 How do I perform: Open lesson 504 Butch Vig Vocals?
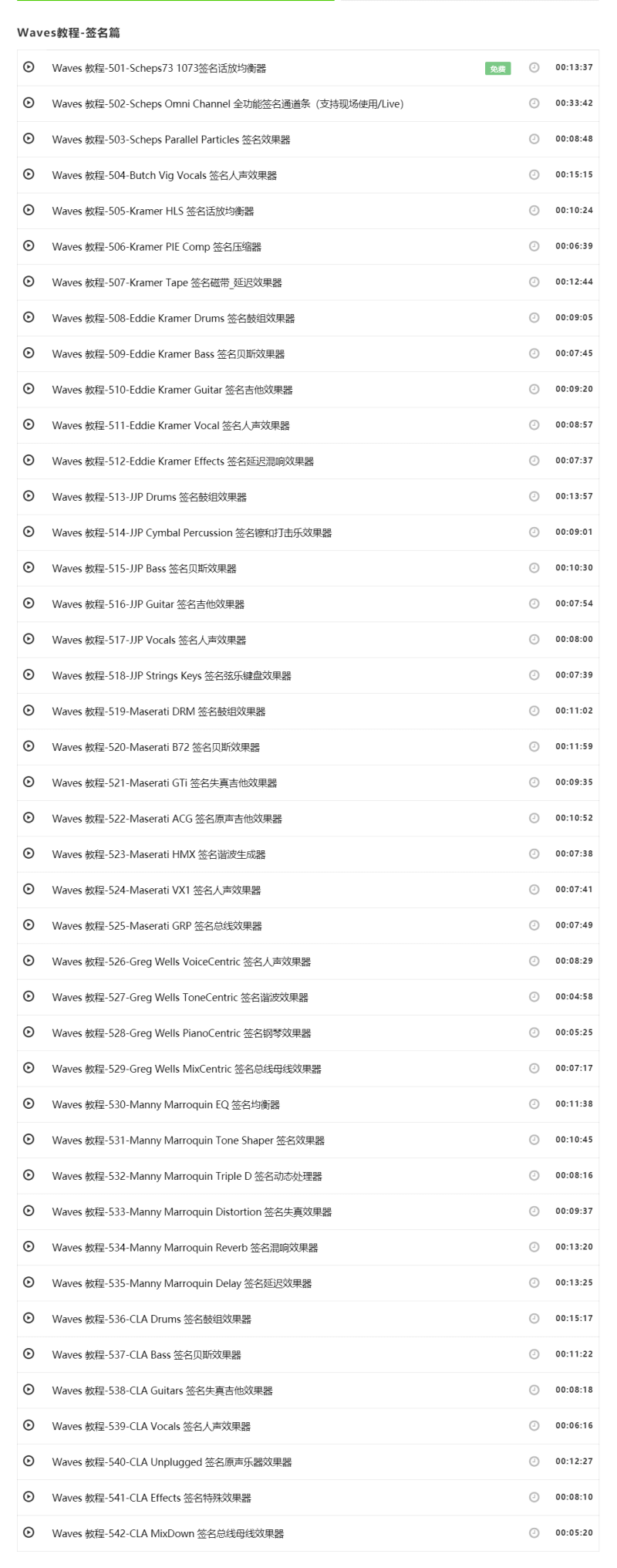tap(164, 175)
